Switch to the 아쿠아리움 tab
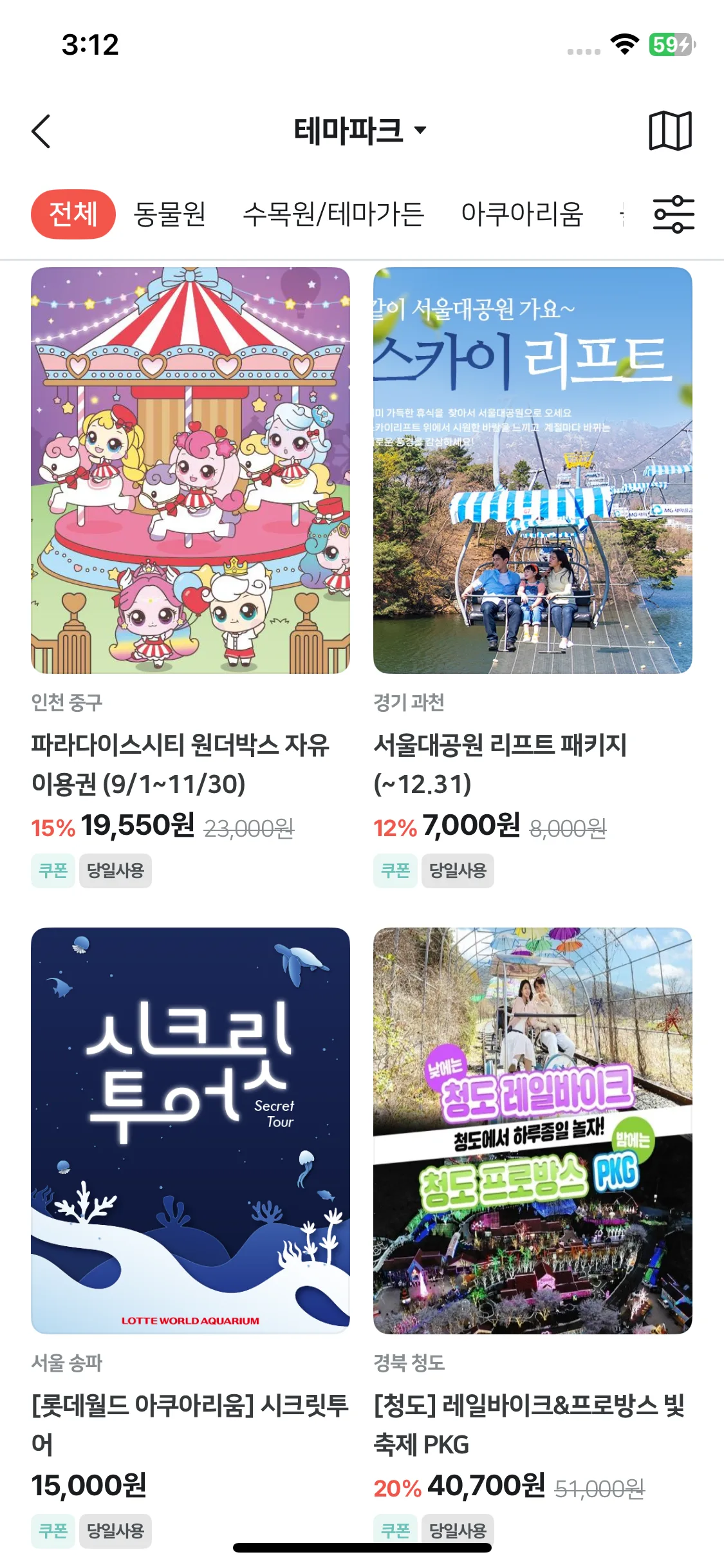The image size is (724, 1568). pos(522,214)
